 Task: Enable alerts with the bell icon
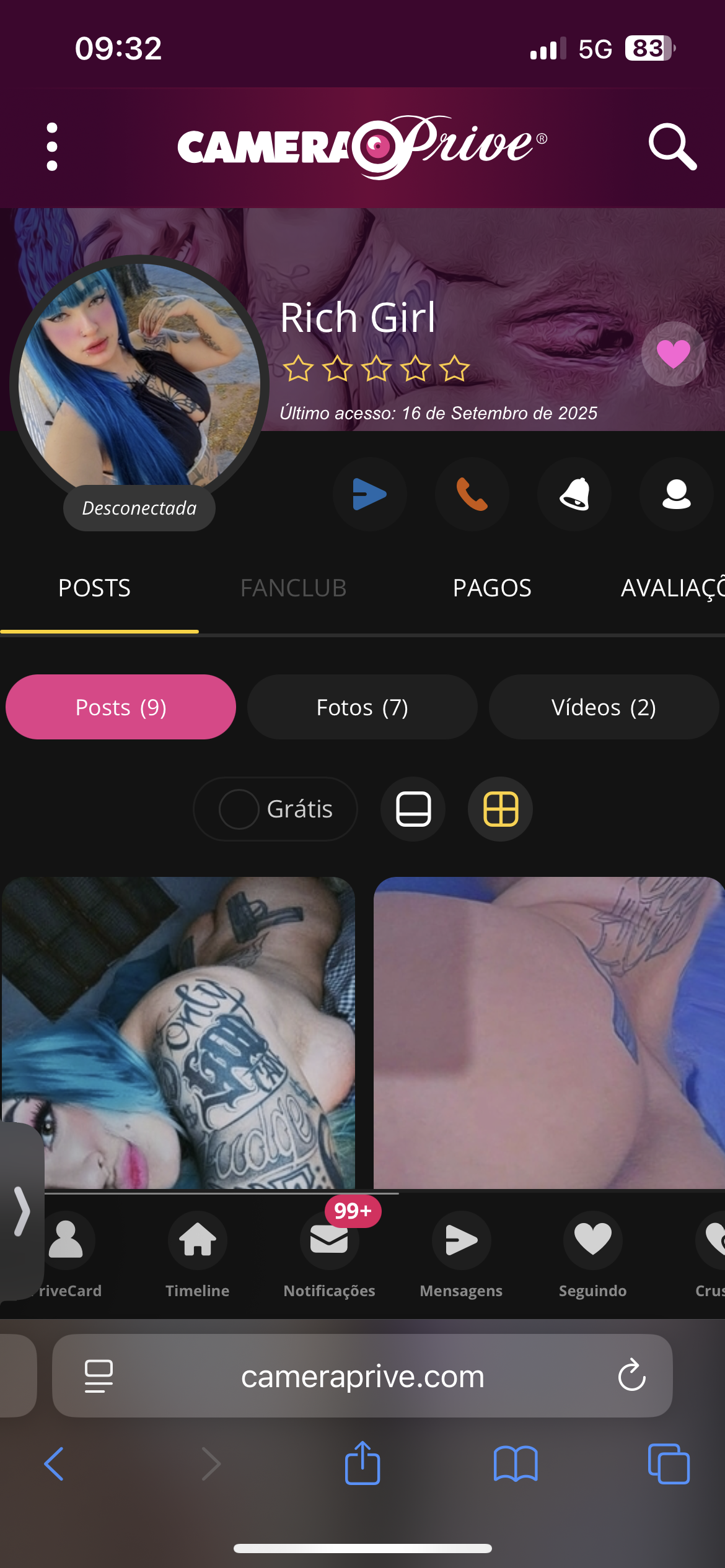(x=574, y=494)
